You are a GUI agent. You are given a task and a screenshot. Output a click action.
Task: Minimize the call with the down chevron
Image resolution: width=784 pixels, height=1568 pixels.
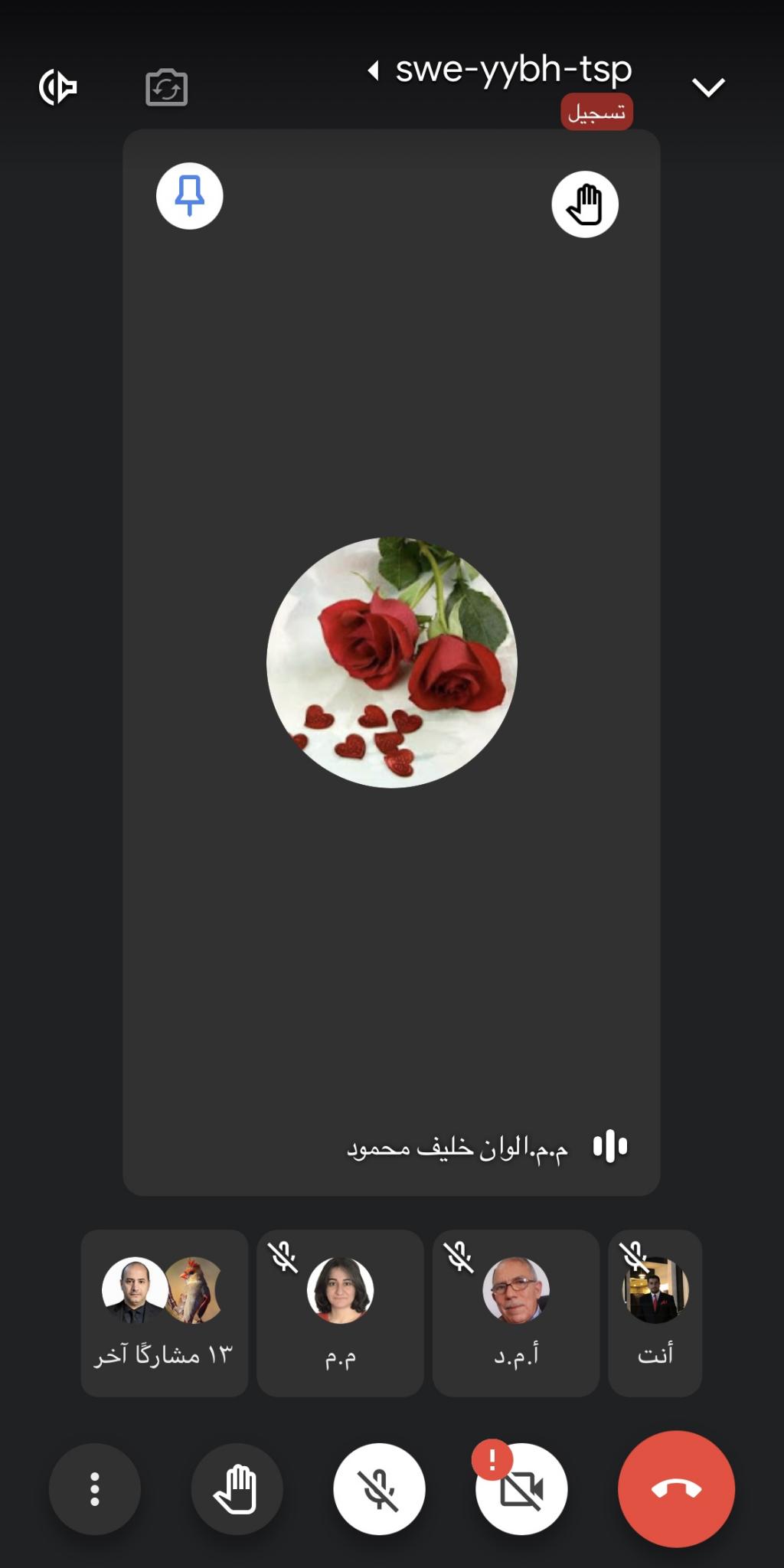708,87
